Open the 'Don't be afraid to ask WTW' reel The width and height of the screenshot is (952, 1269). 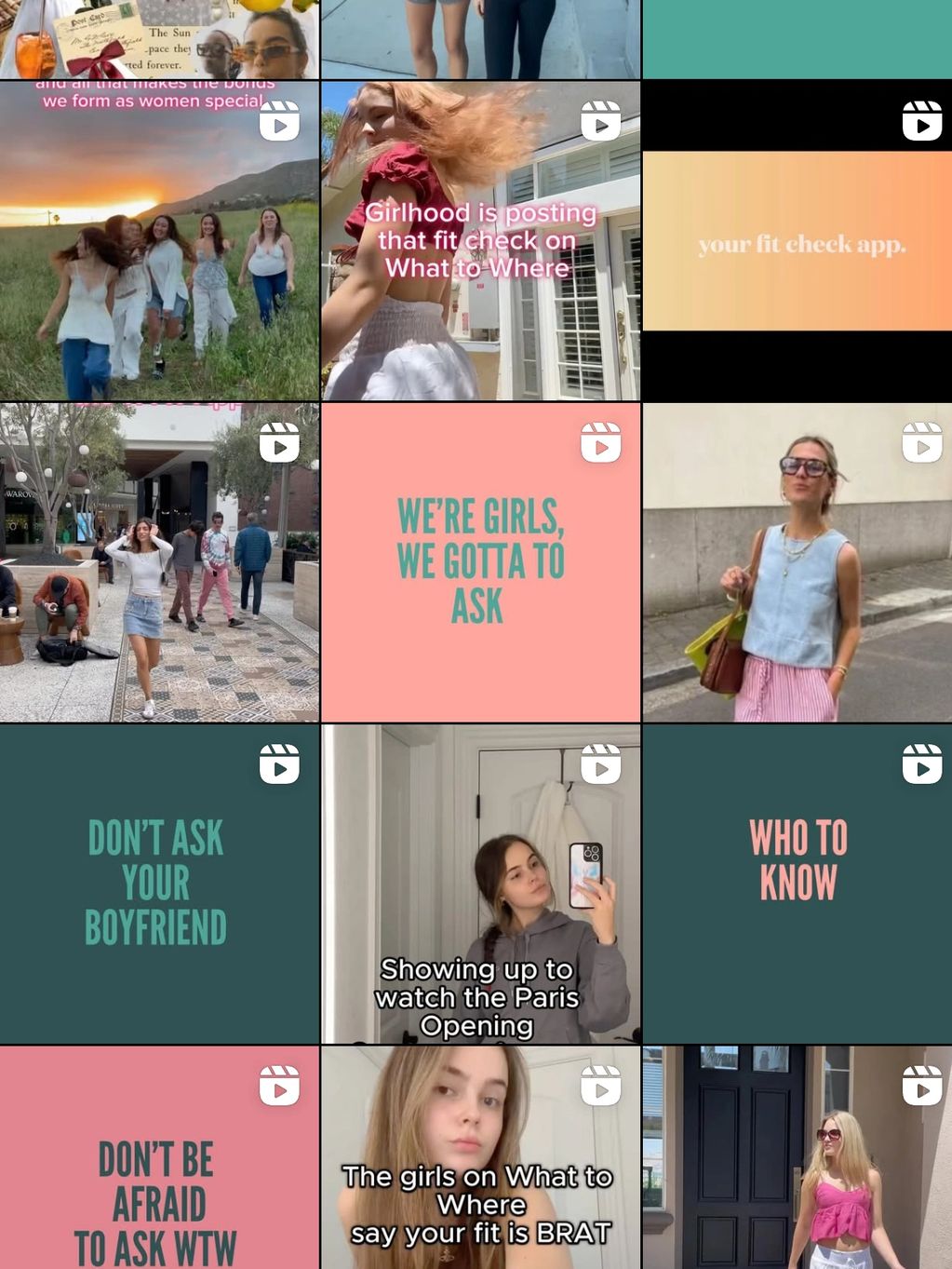point(159,1157)
